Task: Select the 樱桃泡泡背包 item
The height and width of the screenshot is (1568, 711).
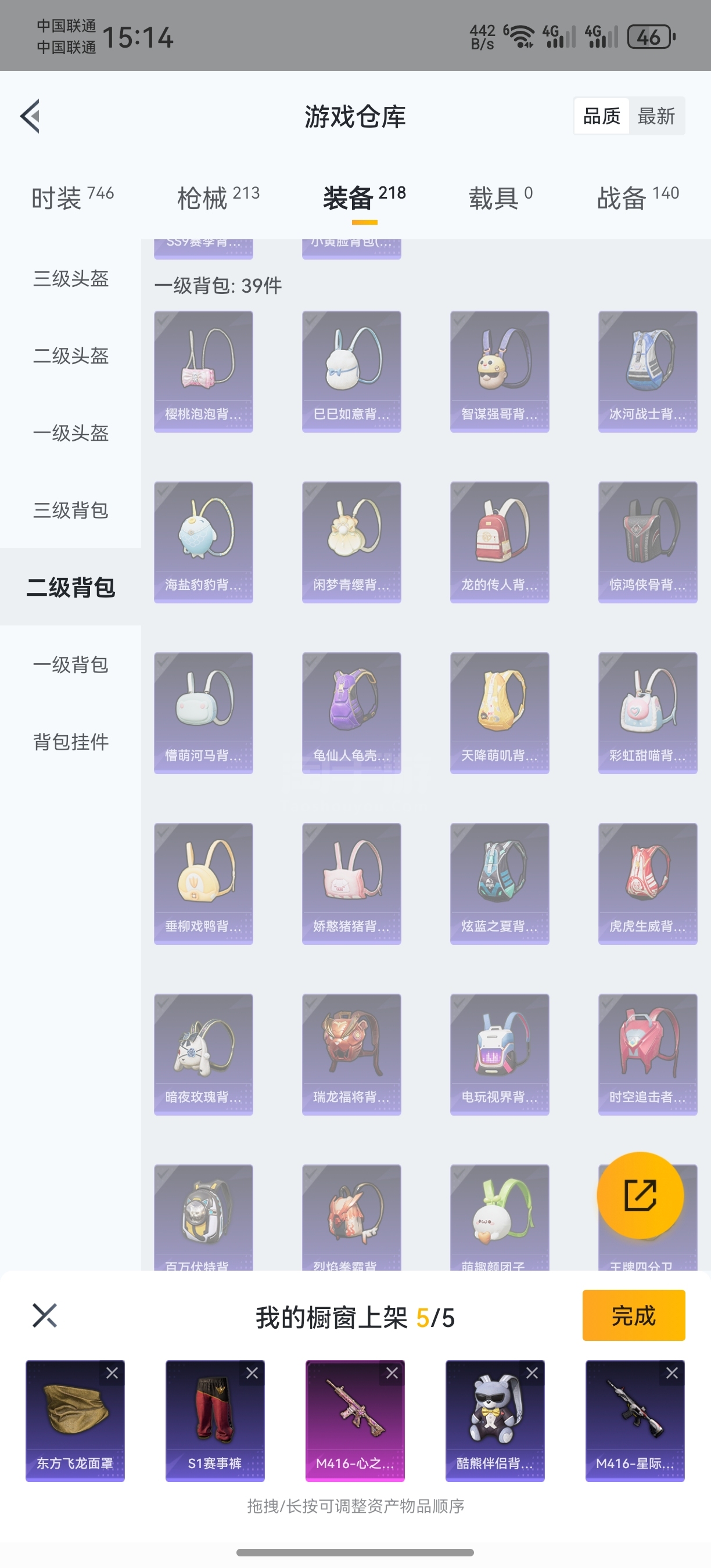Action: click(203, 371)
